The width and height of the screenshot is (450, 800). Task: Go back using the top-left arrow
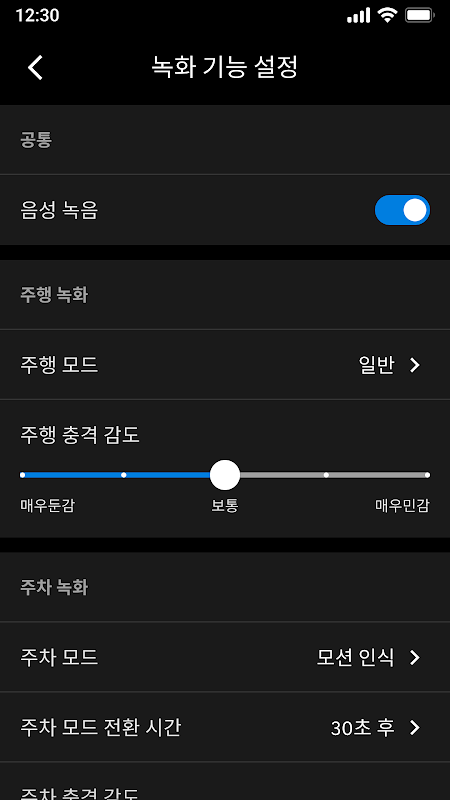[x=35, y=68]
